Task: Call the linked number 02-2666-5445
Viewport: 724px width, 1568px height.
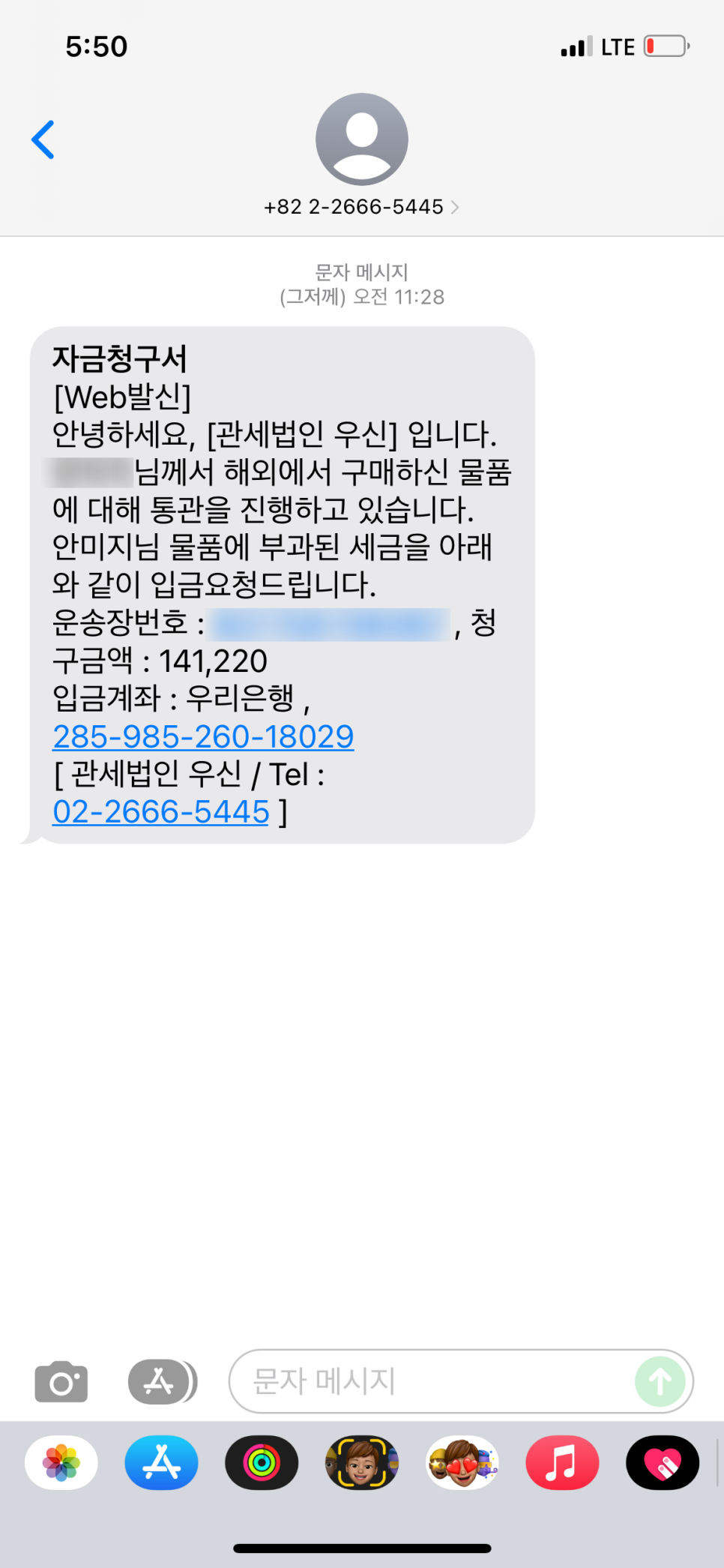Action: tap(160, 811)
